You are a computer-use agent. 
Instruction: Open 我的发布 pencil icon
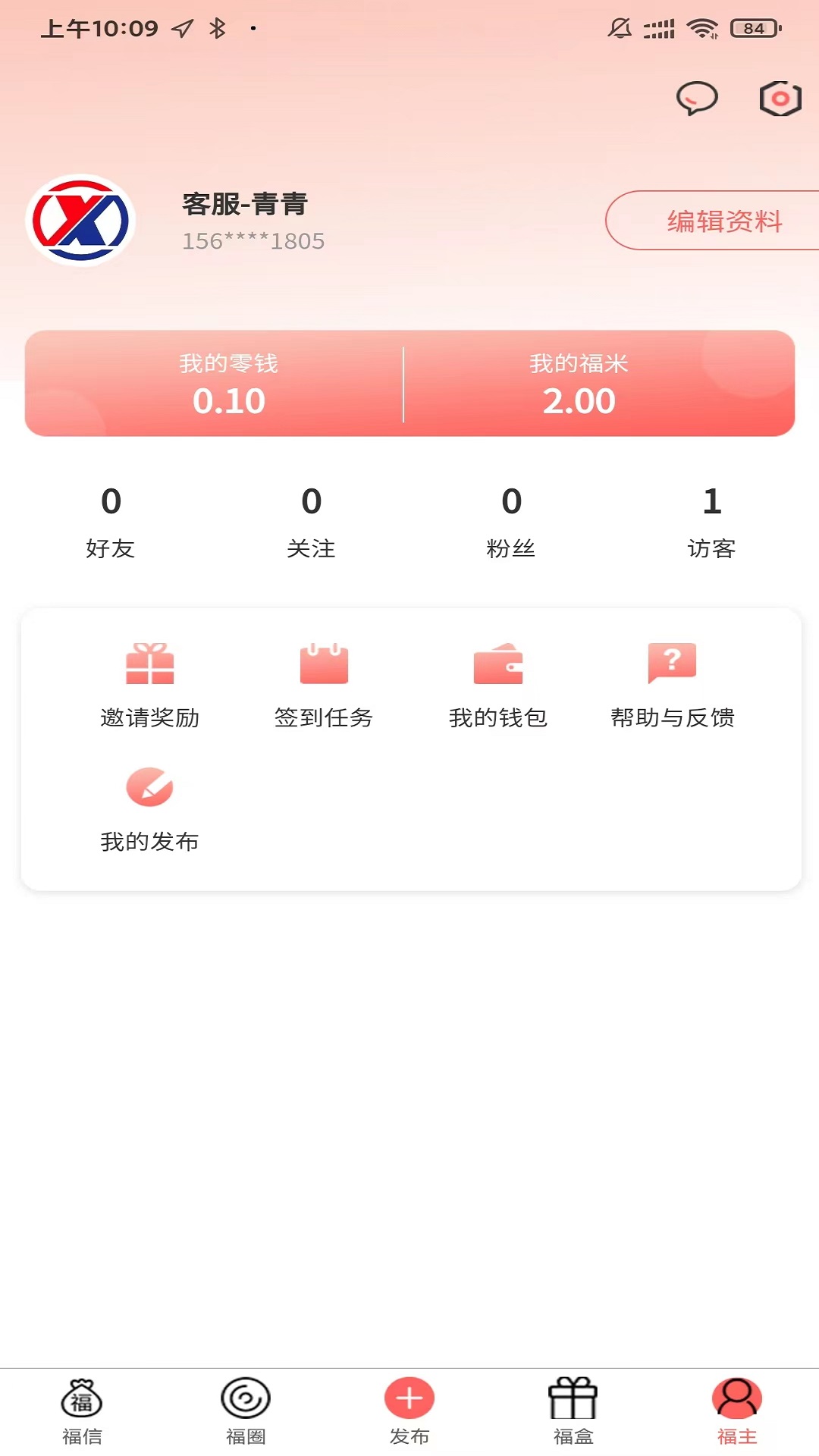(x=149, y=789)
